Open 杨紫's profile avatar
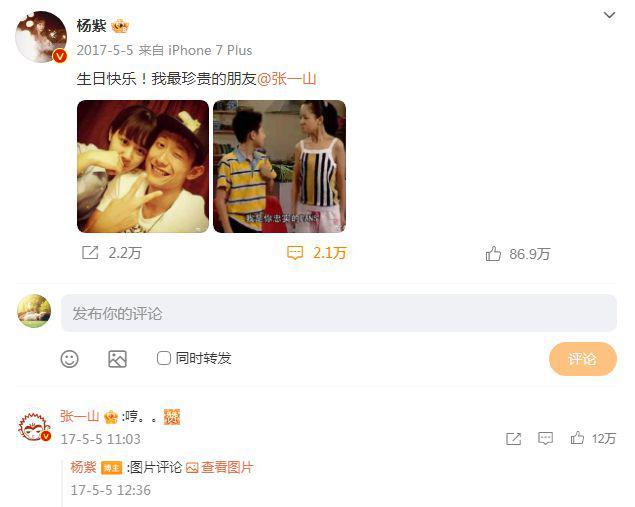This screenshot has height=507, width=635. point(41,37)
